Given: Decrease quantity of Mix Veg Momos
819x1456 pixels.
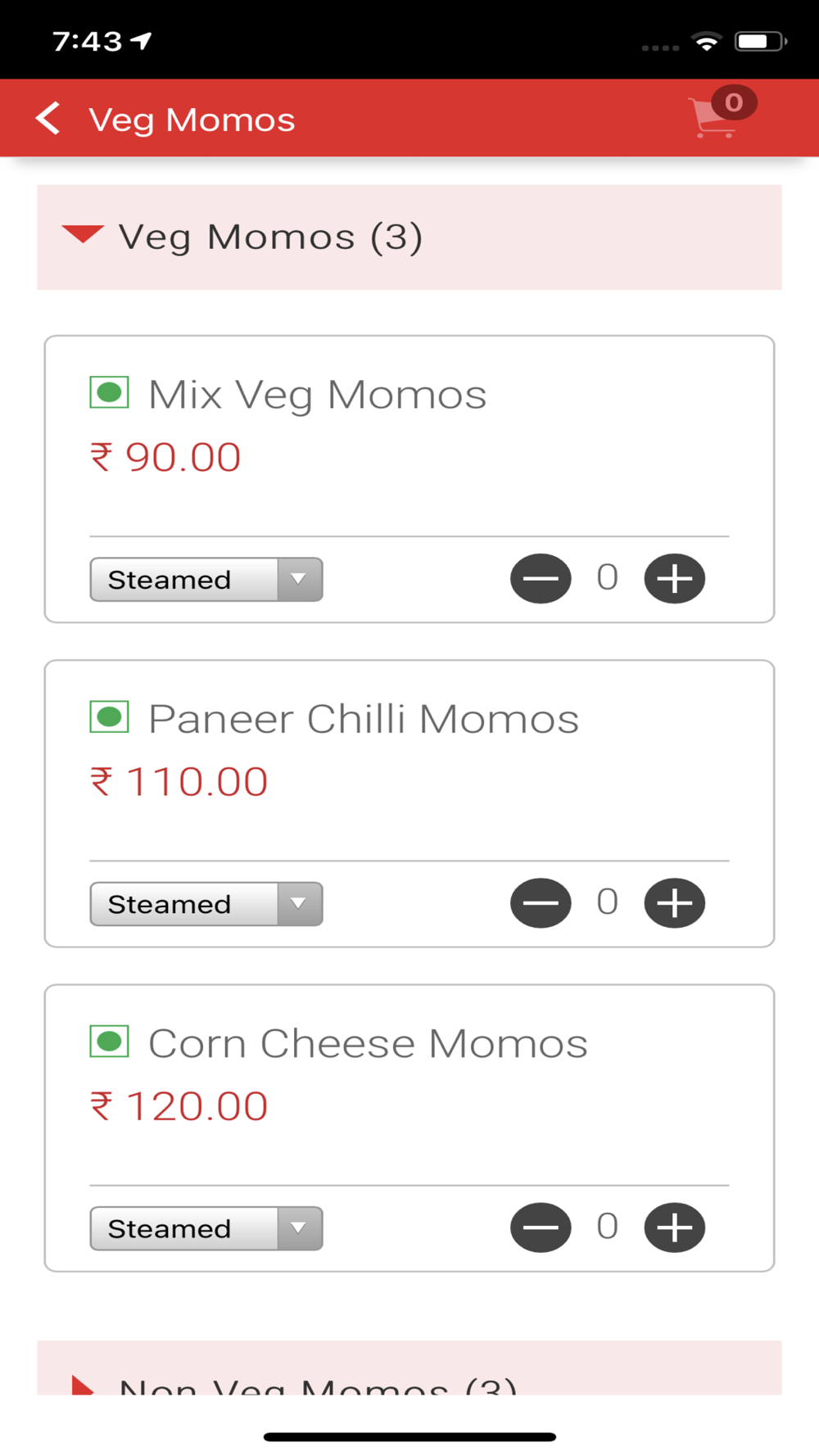Looking at the screenshot, I should point(541,579).
